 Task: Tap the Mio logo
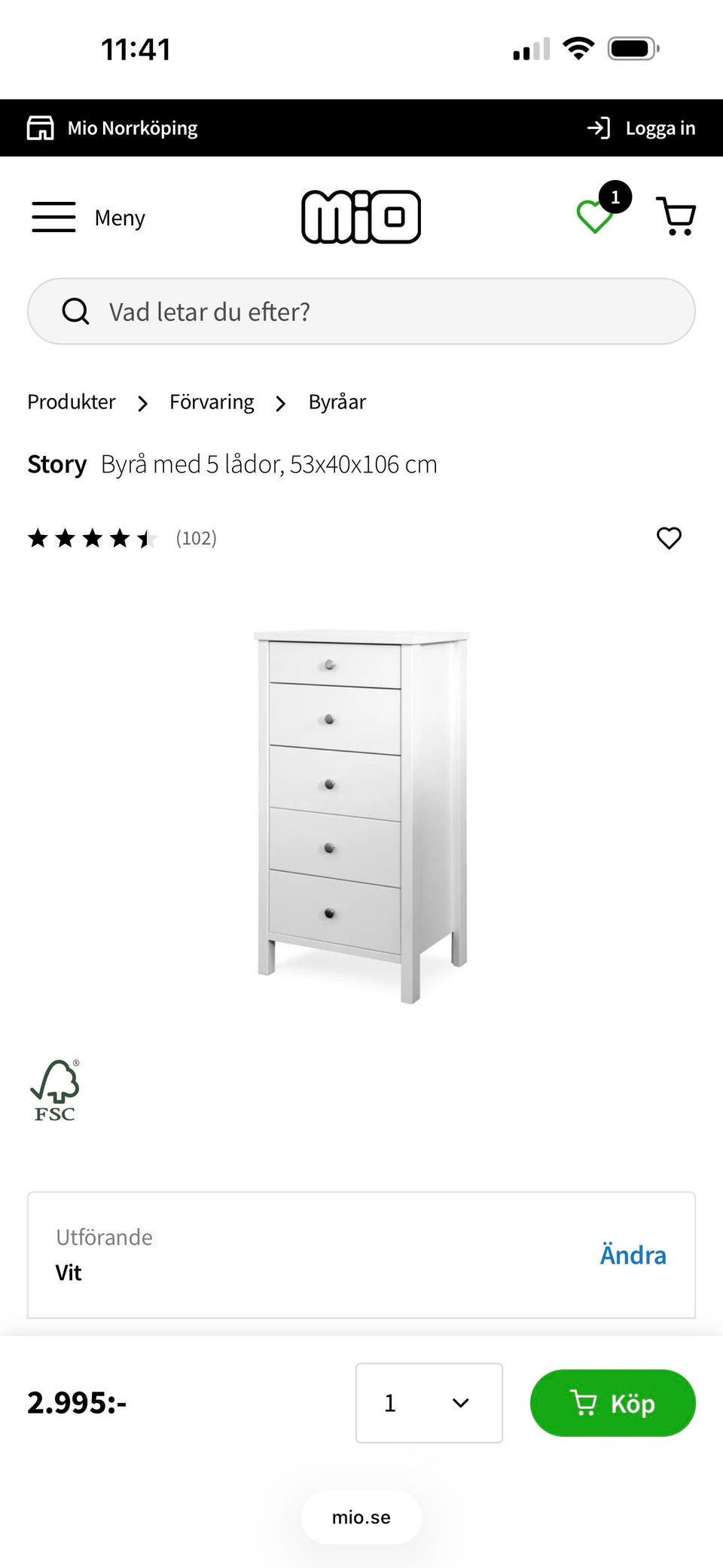pyautogui.click(x=361, y=216)
